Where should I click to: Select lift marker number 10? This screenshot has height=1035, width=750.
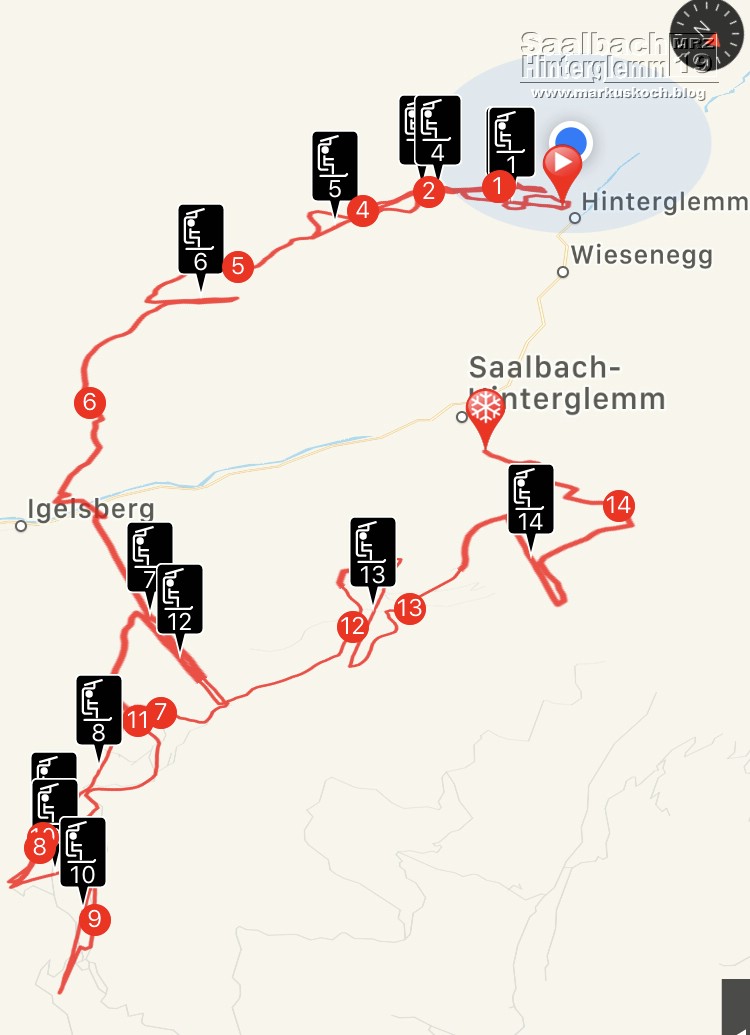click(x=83, y=852)
